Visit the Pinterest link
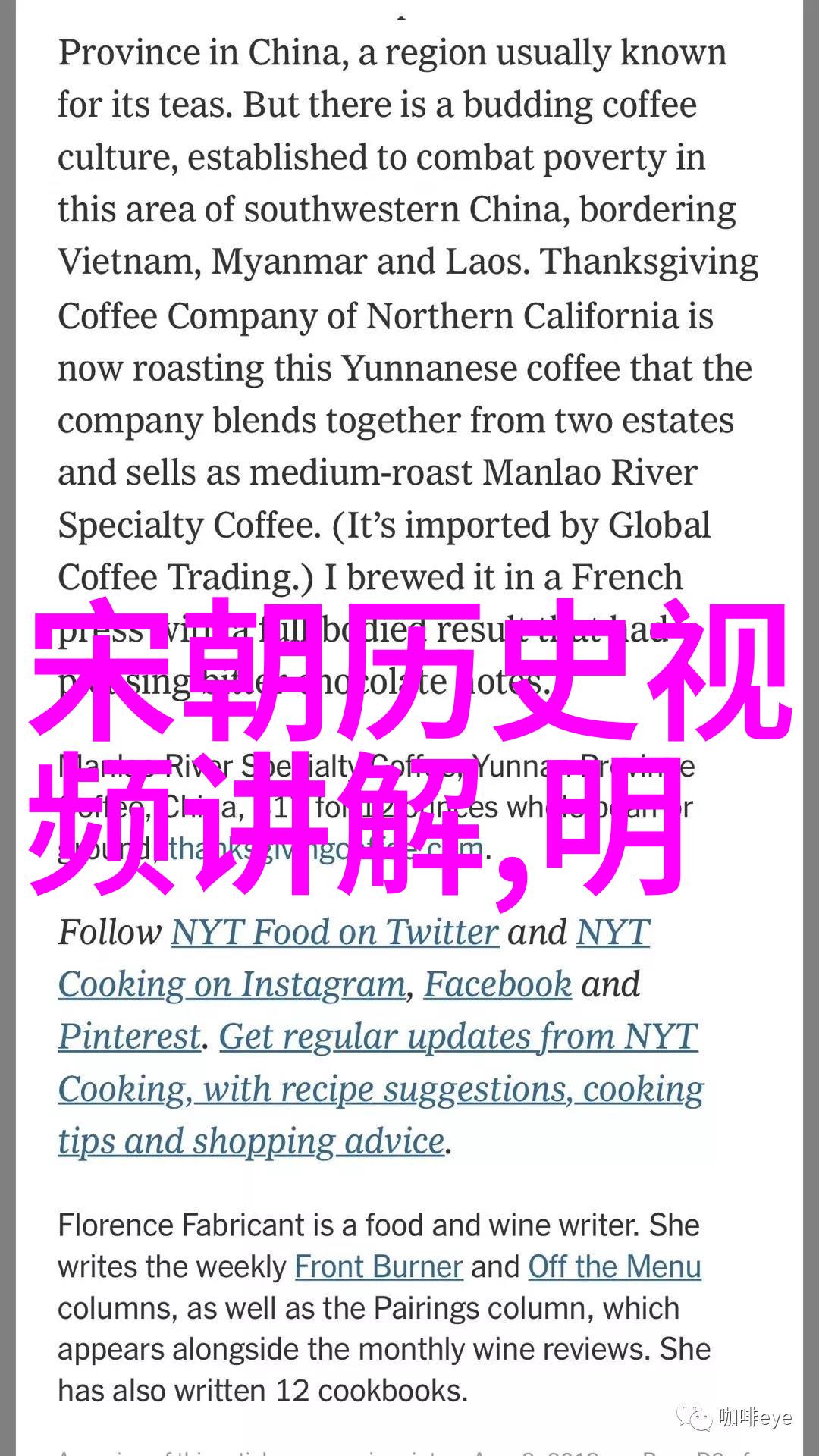819x1456 pixels. click(x=130, y=1036)
